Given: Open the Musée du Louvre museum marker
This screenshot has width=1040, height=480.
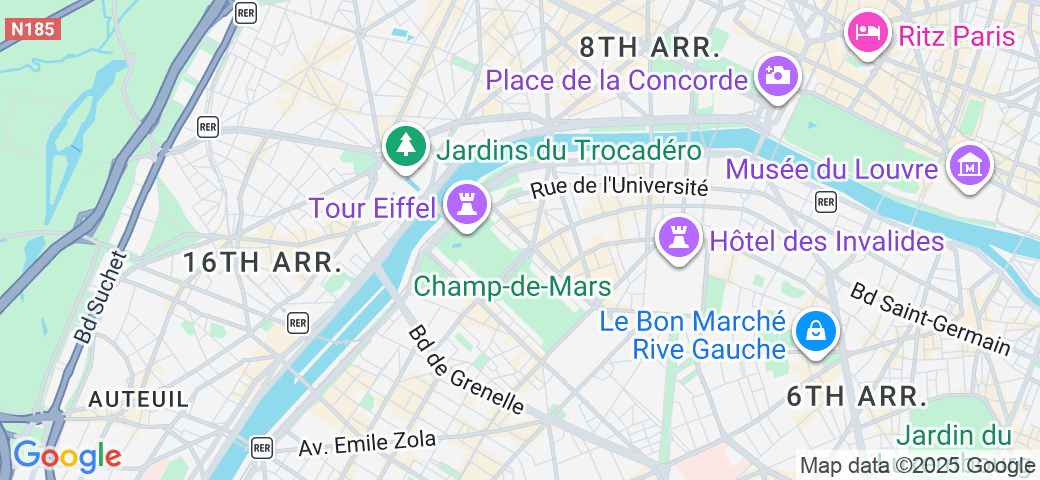Looking at the screenshot, I should click(970, 164).
